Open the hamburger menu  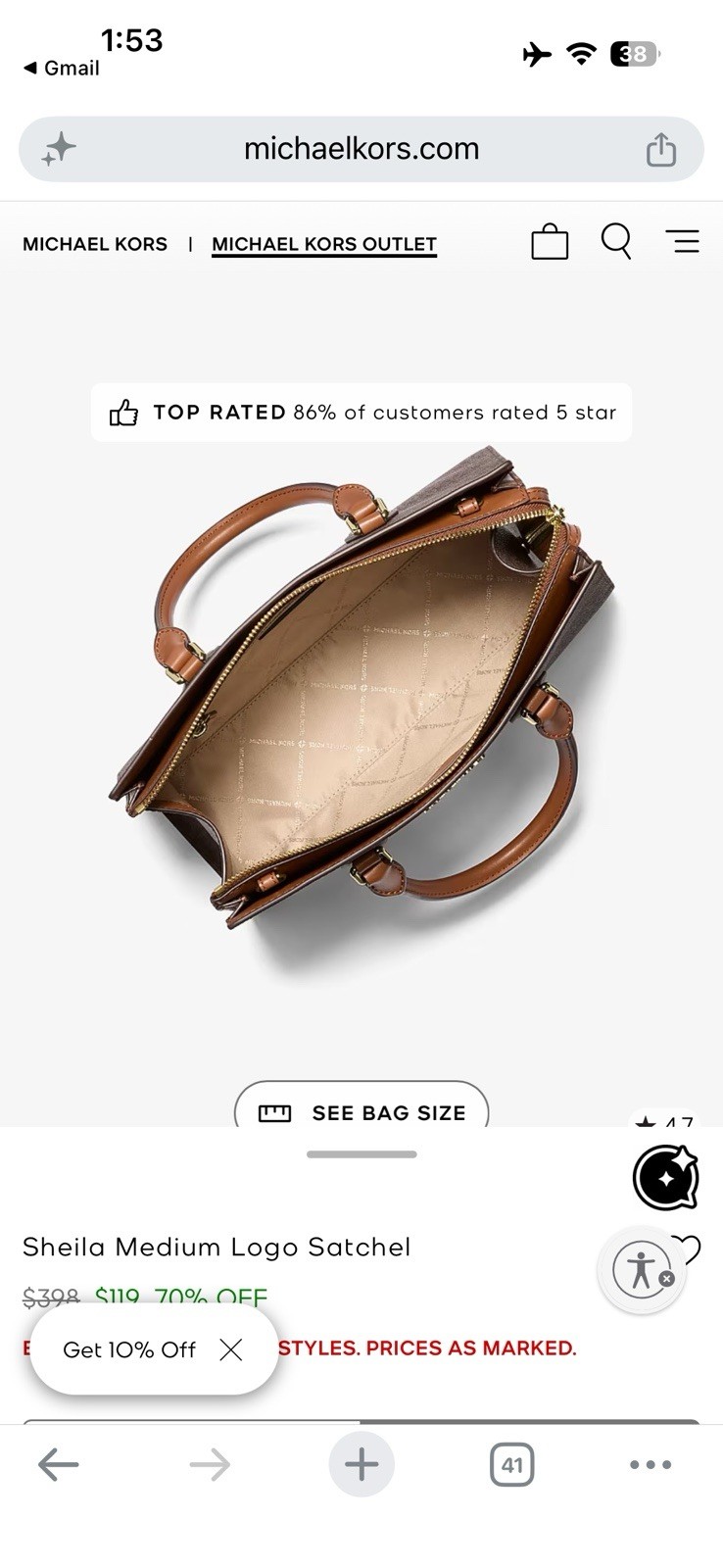pos(682,241)
